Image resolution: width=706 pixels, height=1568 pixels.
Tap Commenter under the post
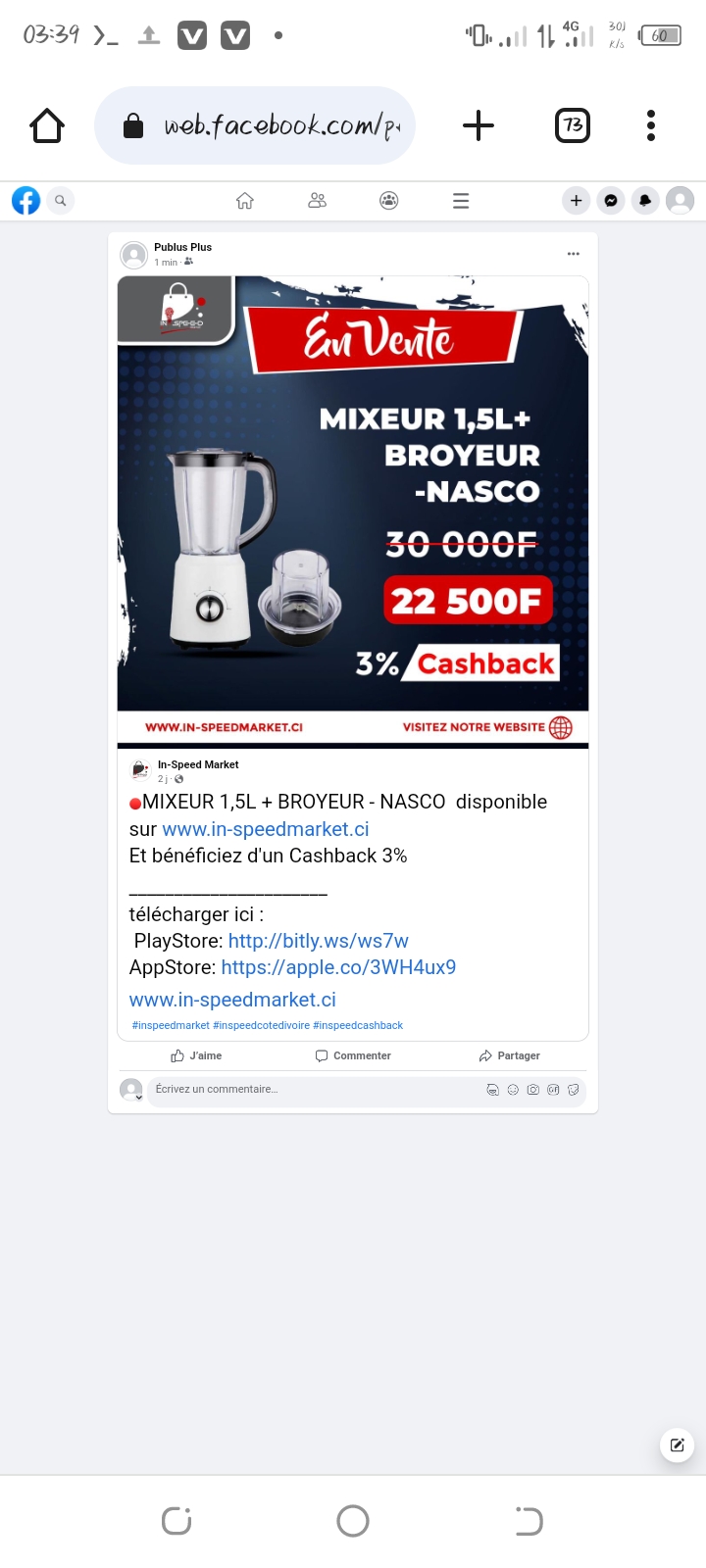pos(353,1055)
